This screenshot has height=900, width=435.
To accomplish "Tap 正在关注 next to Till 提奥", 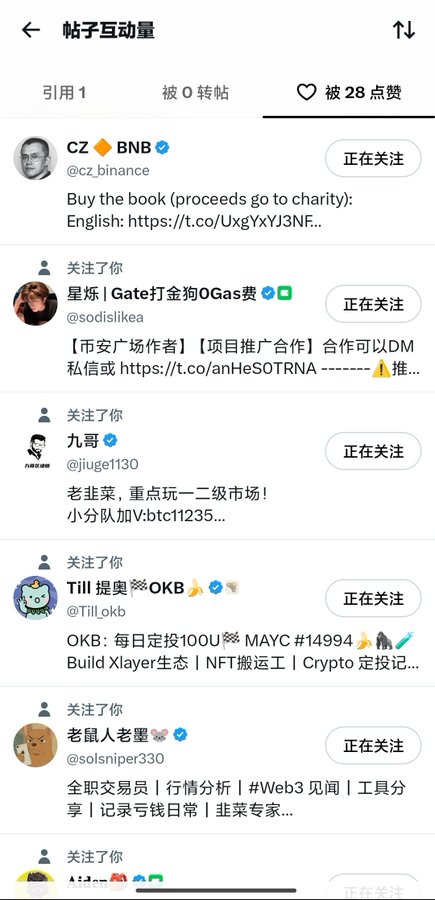I will click(x=373, y=598).
